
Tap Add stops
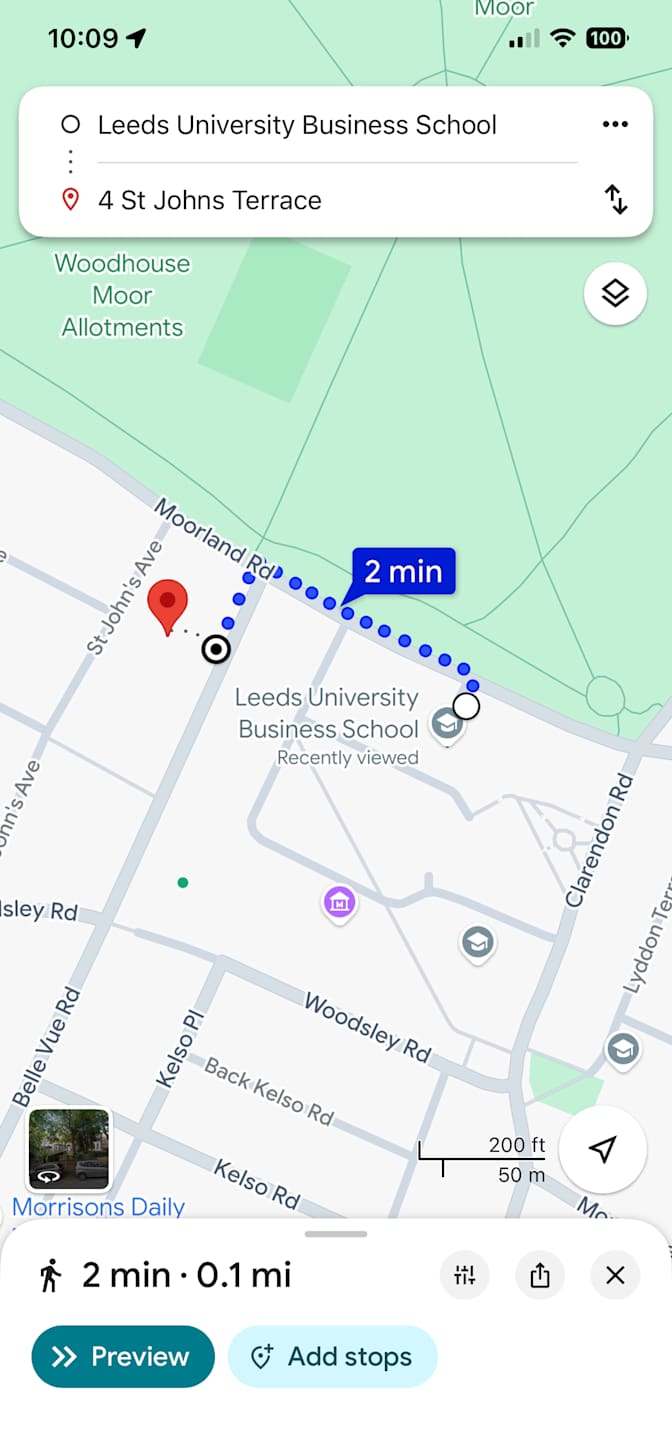coord(332,1356)
